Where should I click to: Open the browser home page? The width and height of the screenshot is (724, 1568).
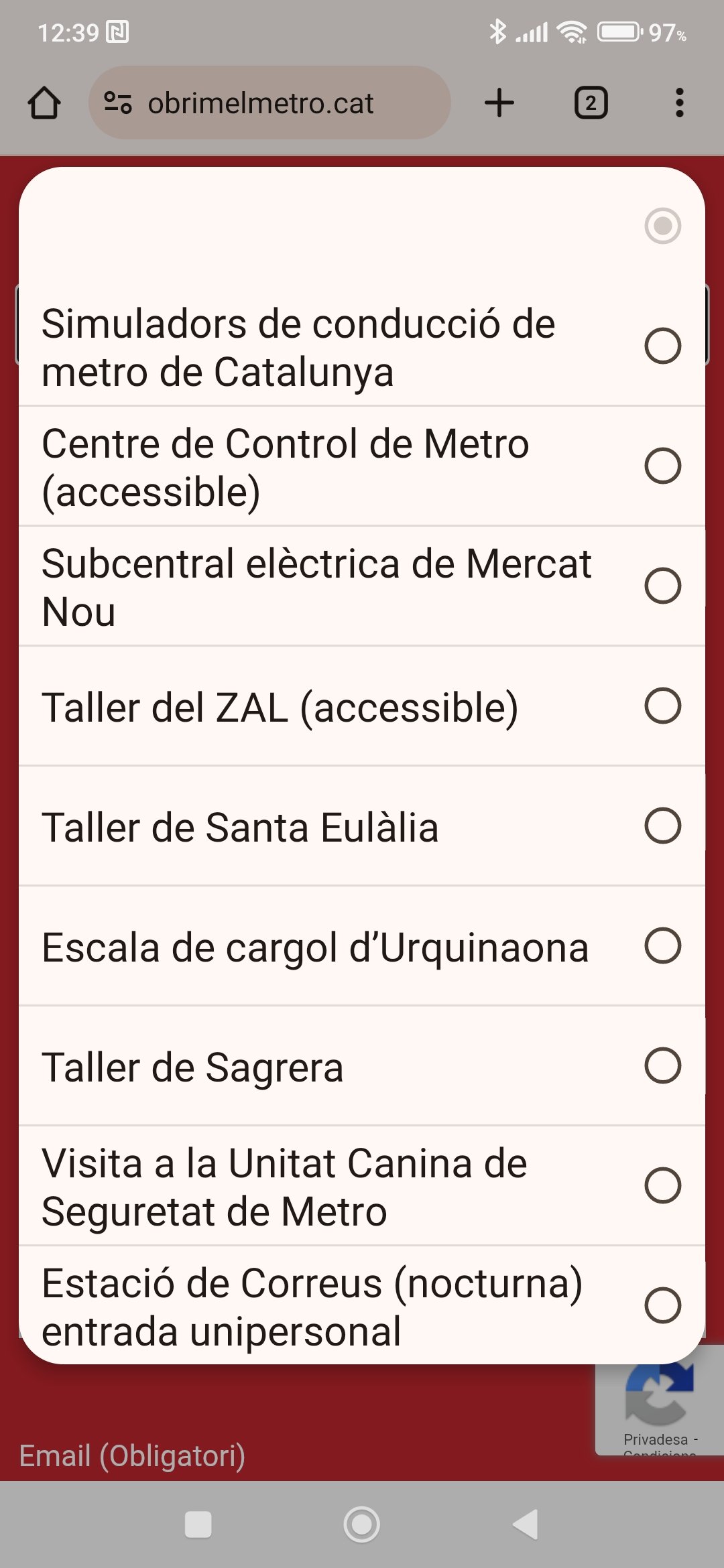pos(44,103)
